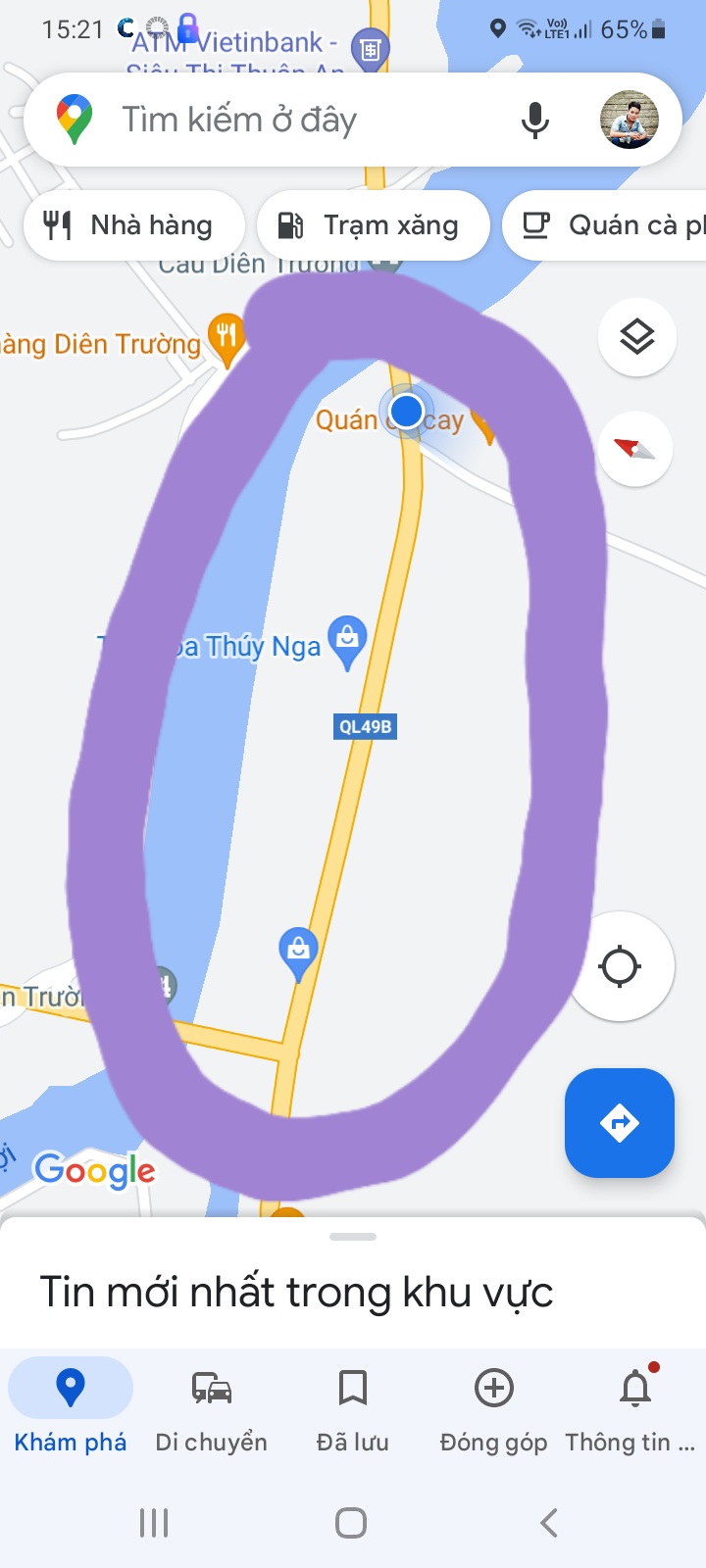Center map on my location
Image resolution: width=706 pixels, height=1568 pixels.
tap(620, 966)
